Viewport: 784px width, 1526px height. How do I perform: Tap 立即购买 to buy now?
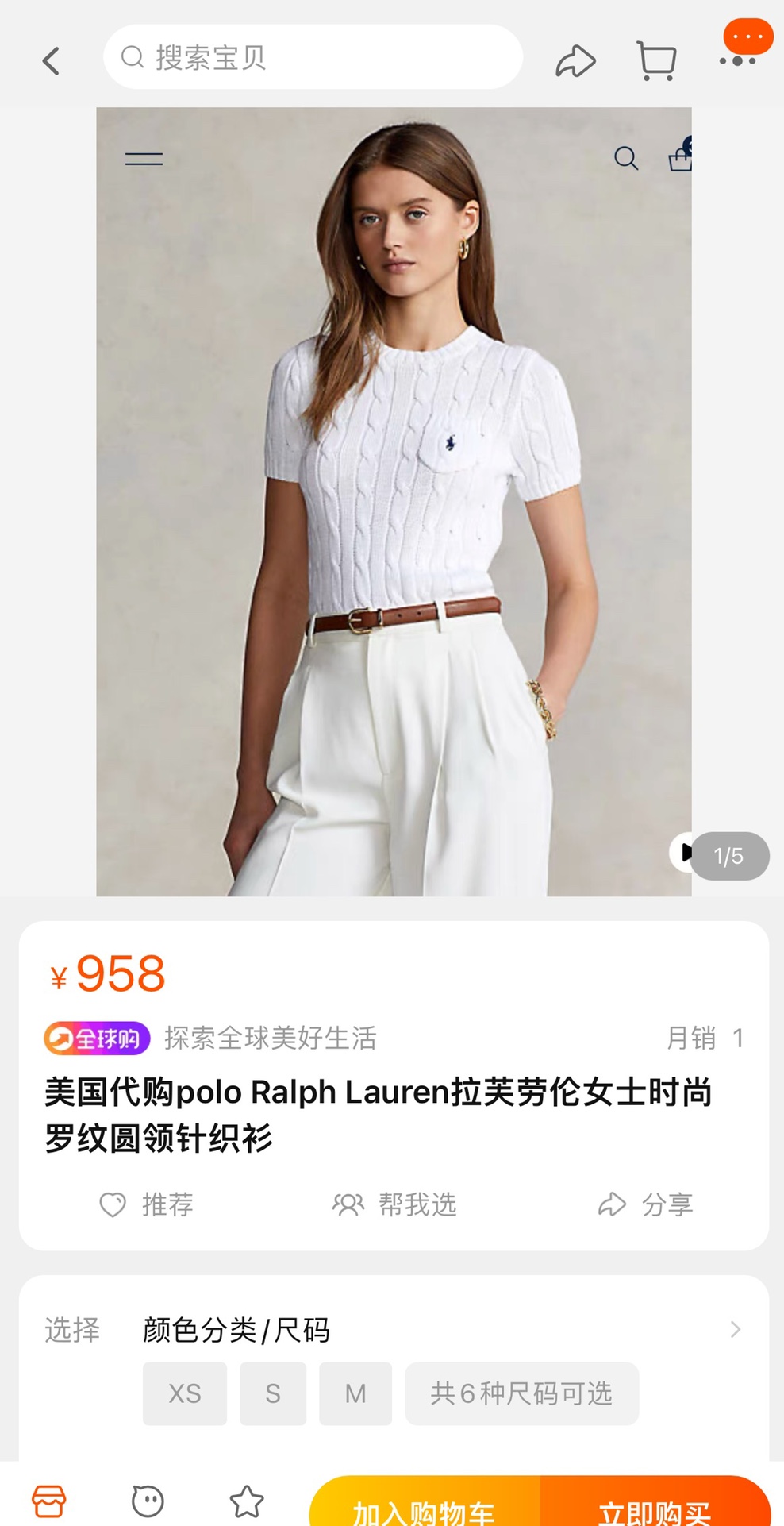(655, 1505)
